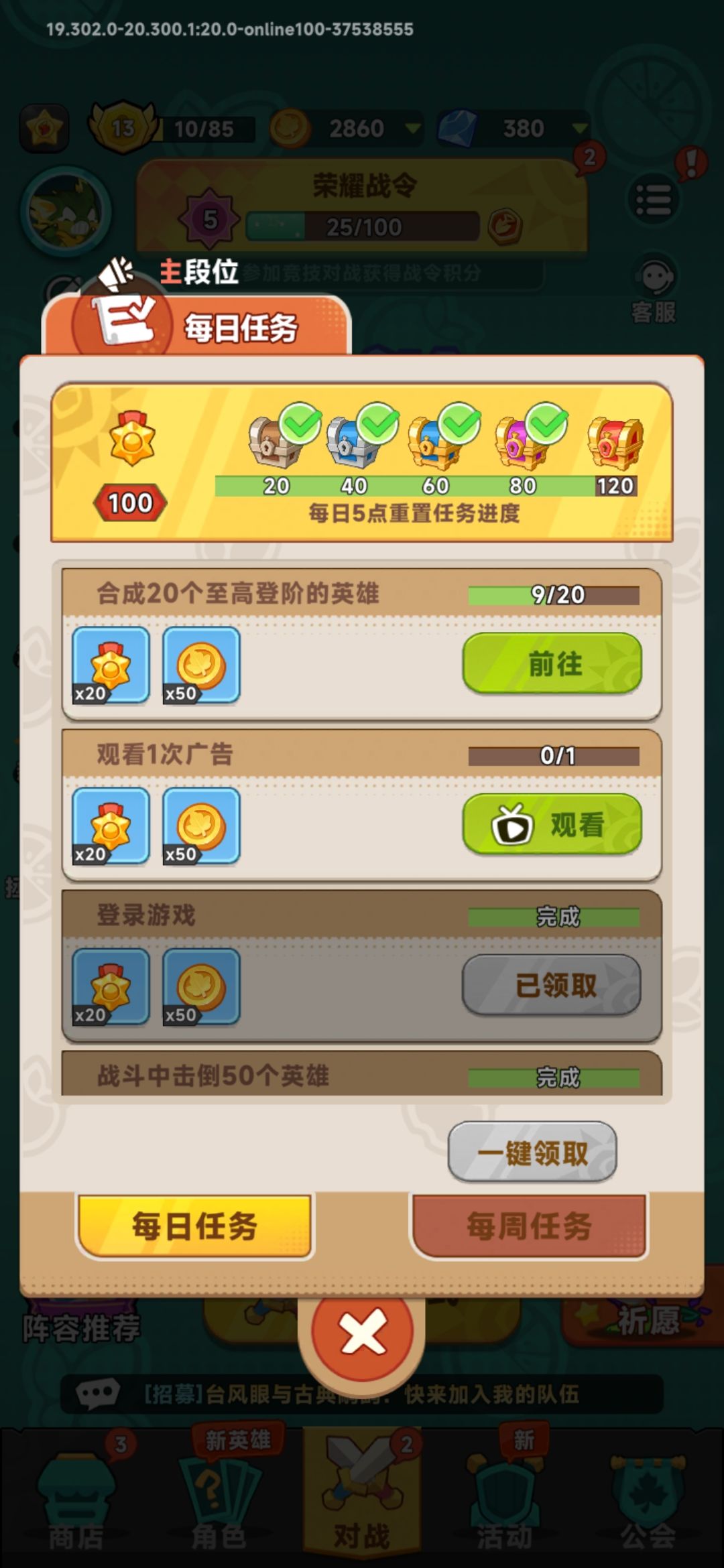Tap the x20 medal reward under 观看1次广告
The width and height of the screenshot is (724, 1568).
[111, 826]
